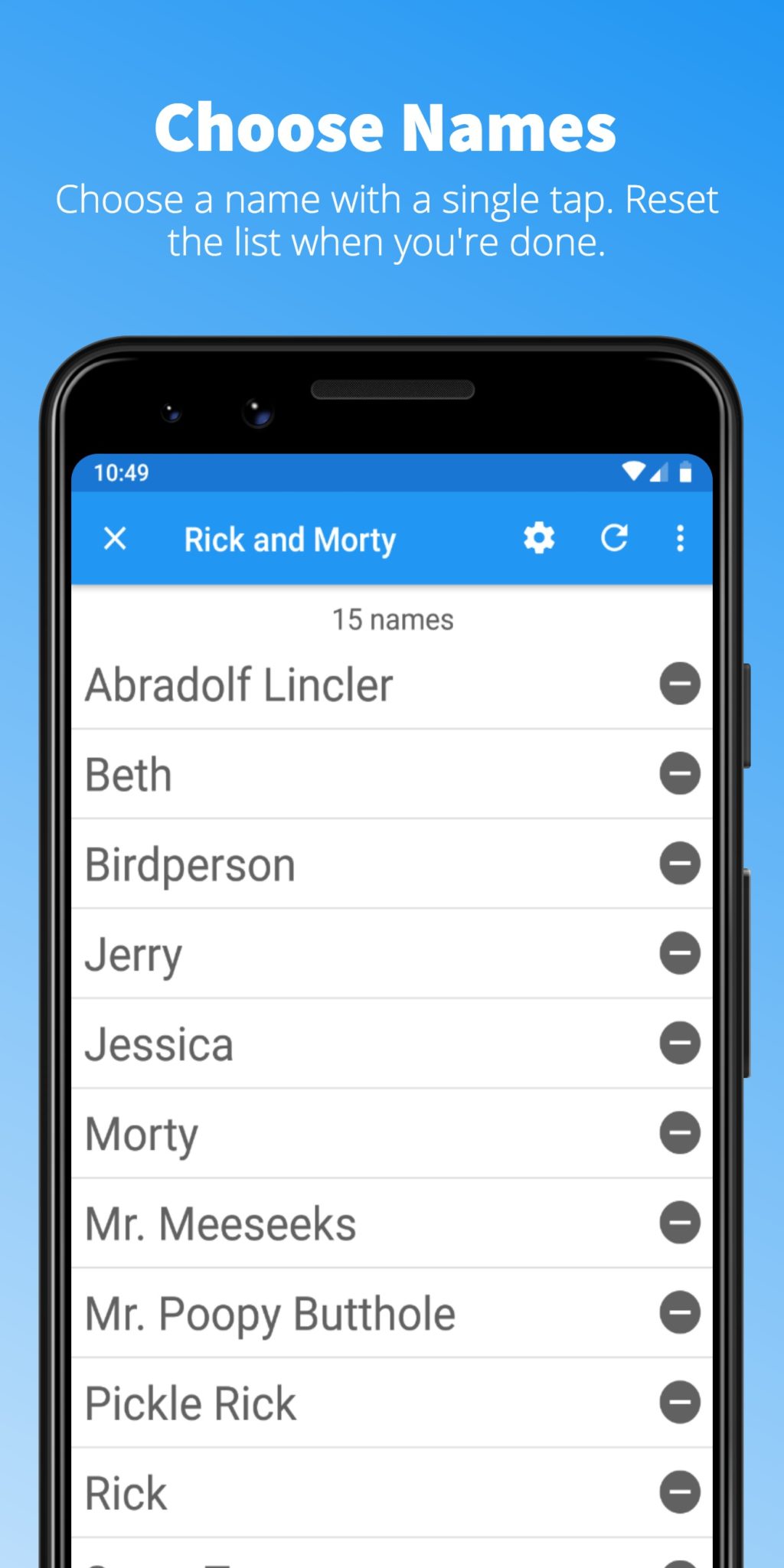This screenshot has width=784, height=1568.
Task: Tap the battery icon in the status bar
Action: pos(687,472)
